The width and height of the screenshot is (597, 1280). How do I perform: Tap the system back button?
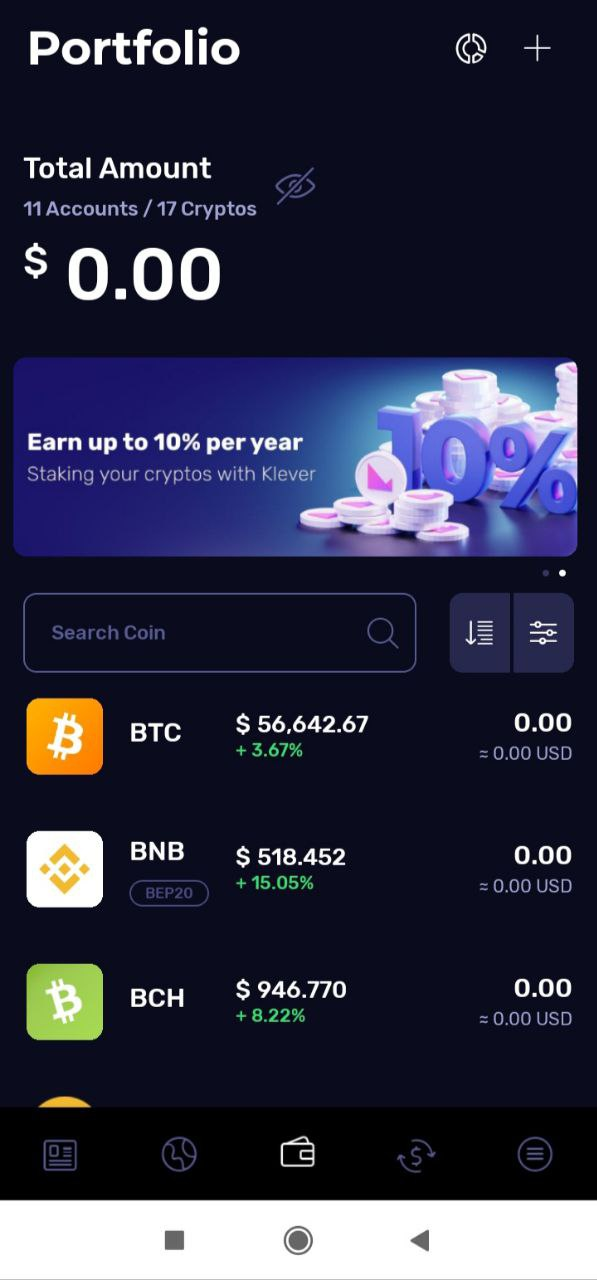[x=420, y=1241]
